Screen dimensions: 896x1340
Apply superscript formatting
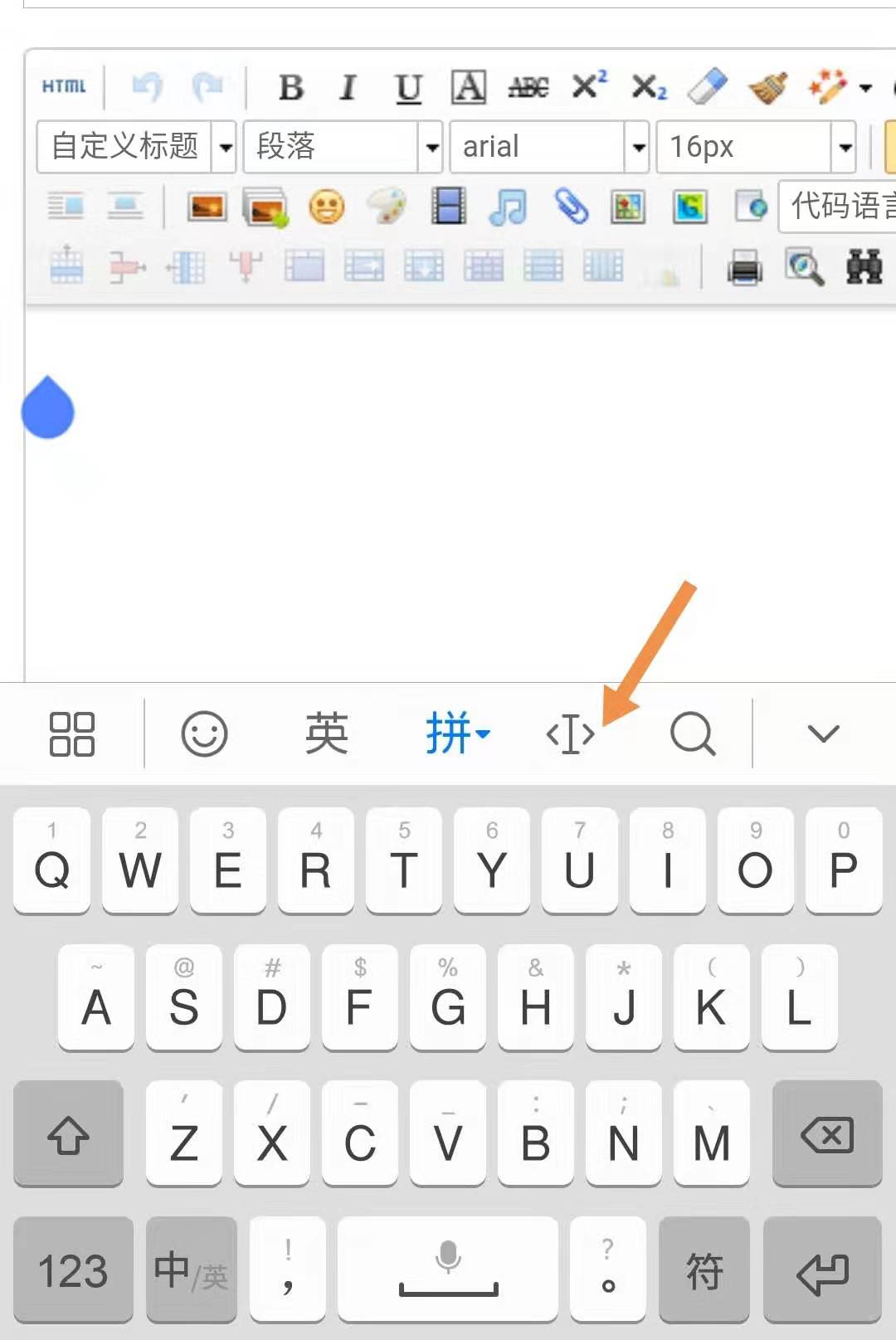pyautogui.click(x=589, y=85)
